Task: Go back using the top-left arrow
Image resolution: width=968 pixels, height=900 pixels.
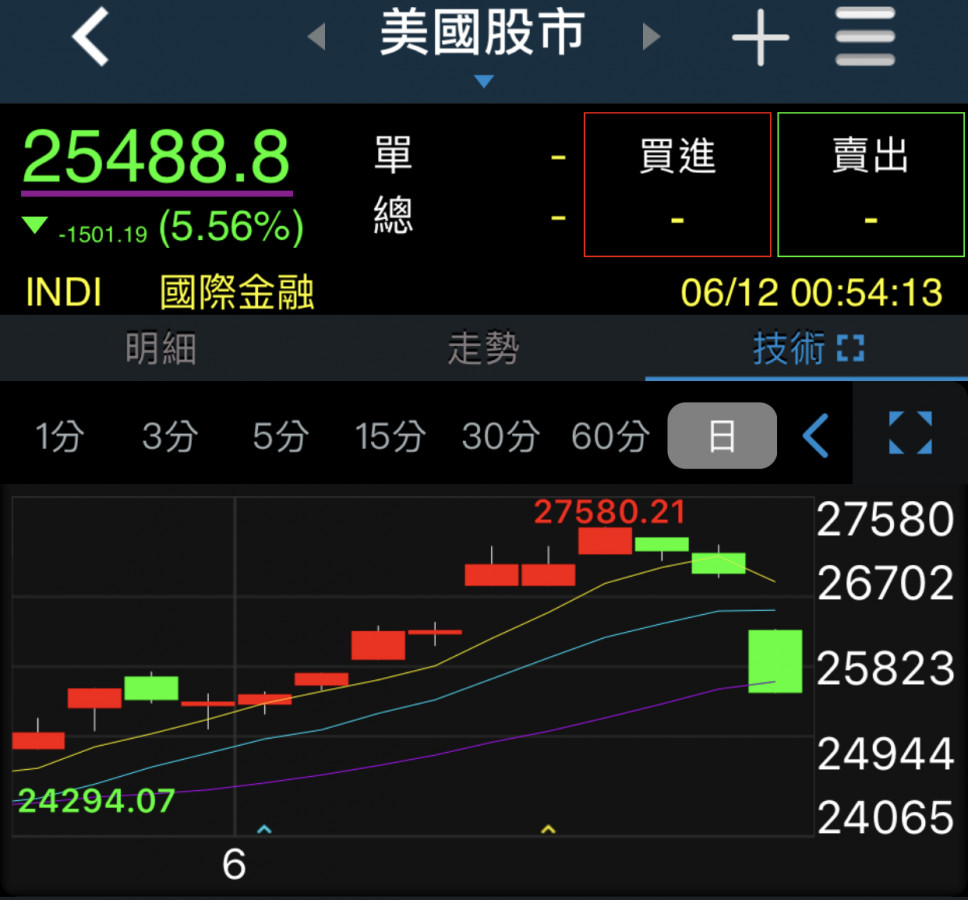Action: (90, 38)
